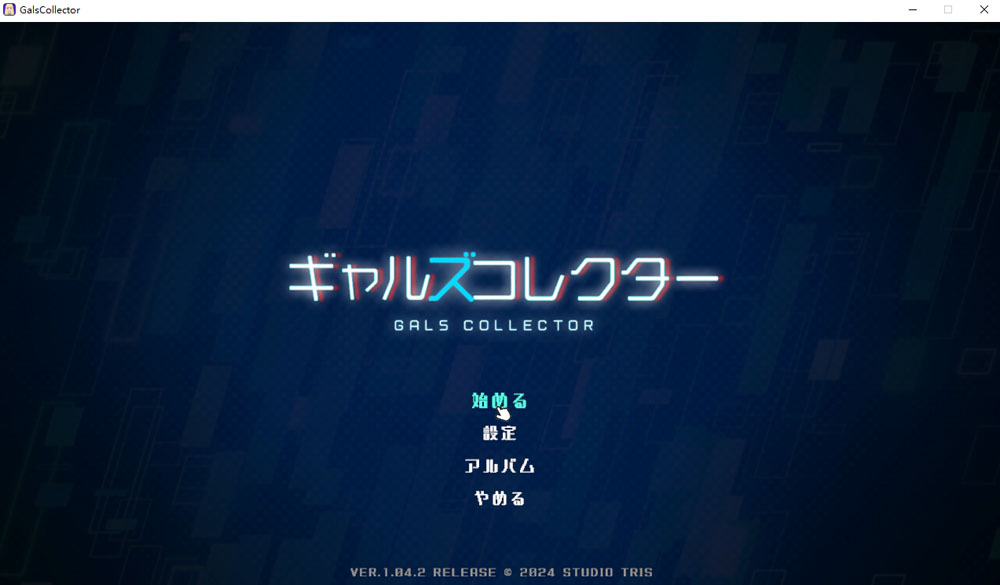This screenshot has height=585, width=1000.
Task: Choose やめる to quit the game
Action: [499, 498]
